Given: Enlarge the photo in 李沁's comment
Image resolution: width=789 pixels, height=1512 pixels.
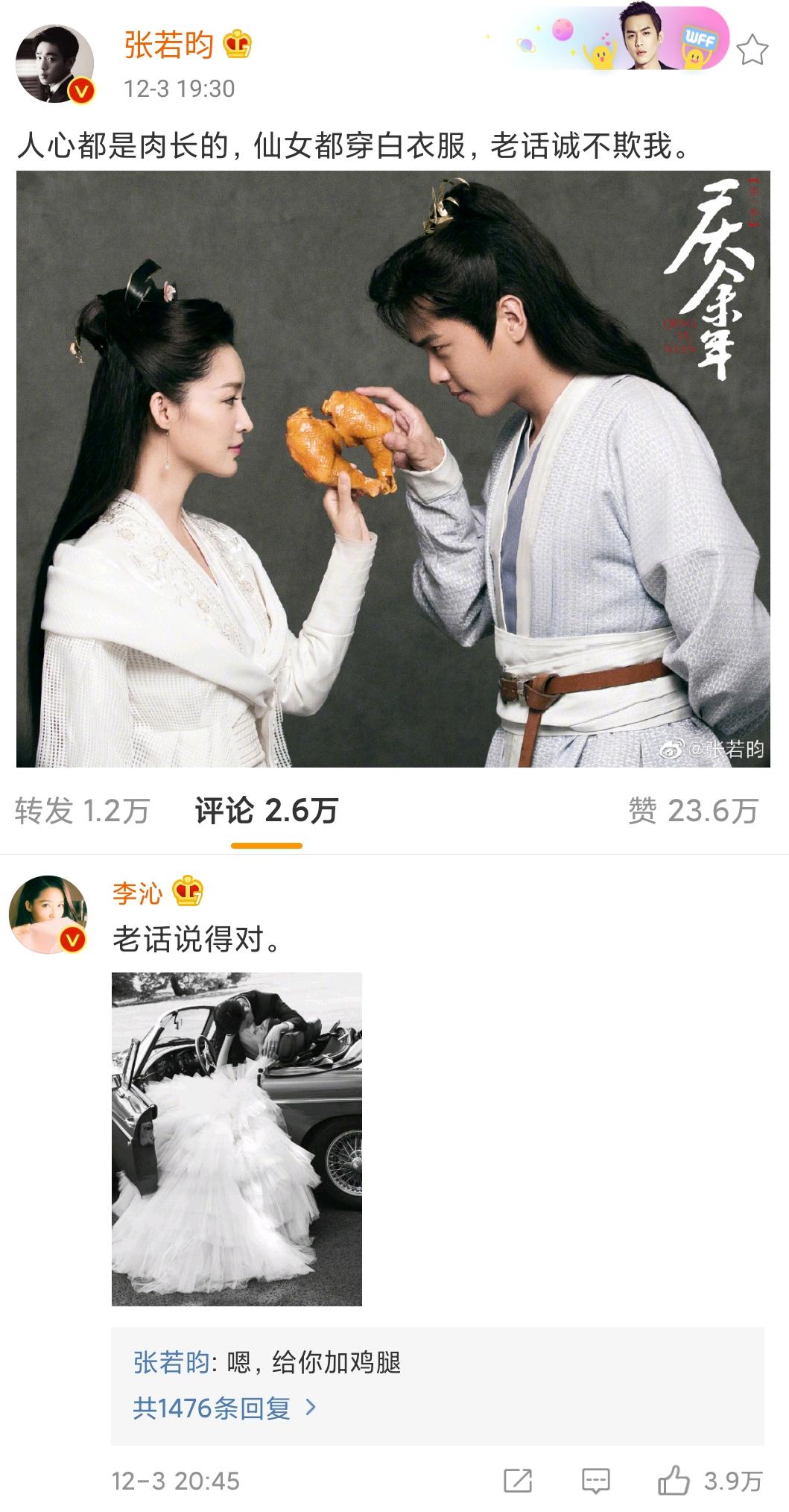Looking at the screenshot, I should pyautogui.click(x=237, y=1139).
